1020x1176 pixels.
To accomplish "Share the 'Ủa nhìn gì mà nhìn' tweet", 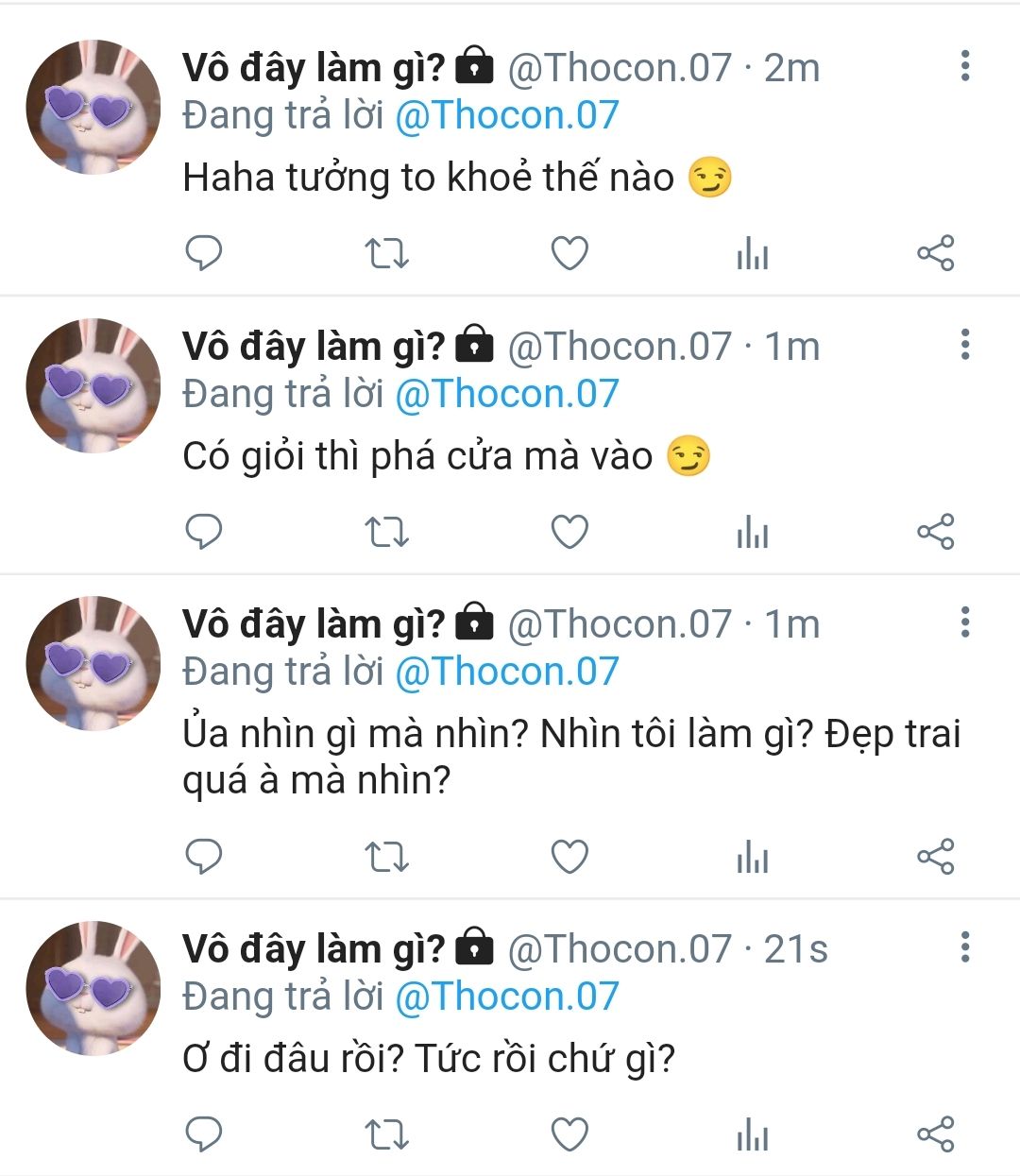I will click(936, 857).
